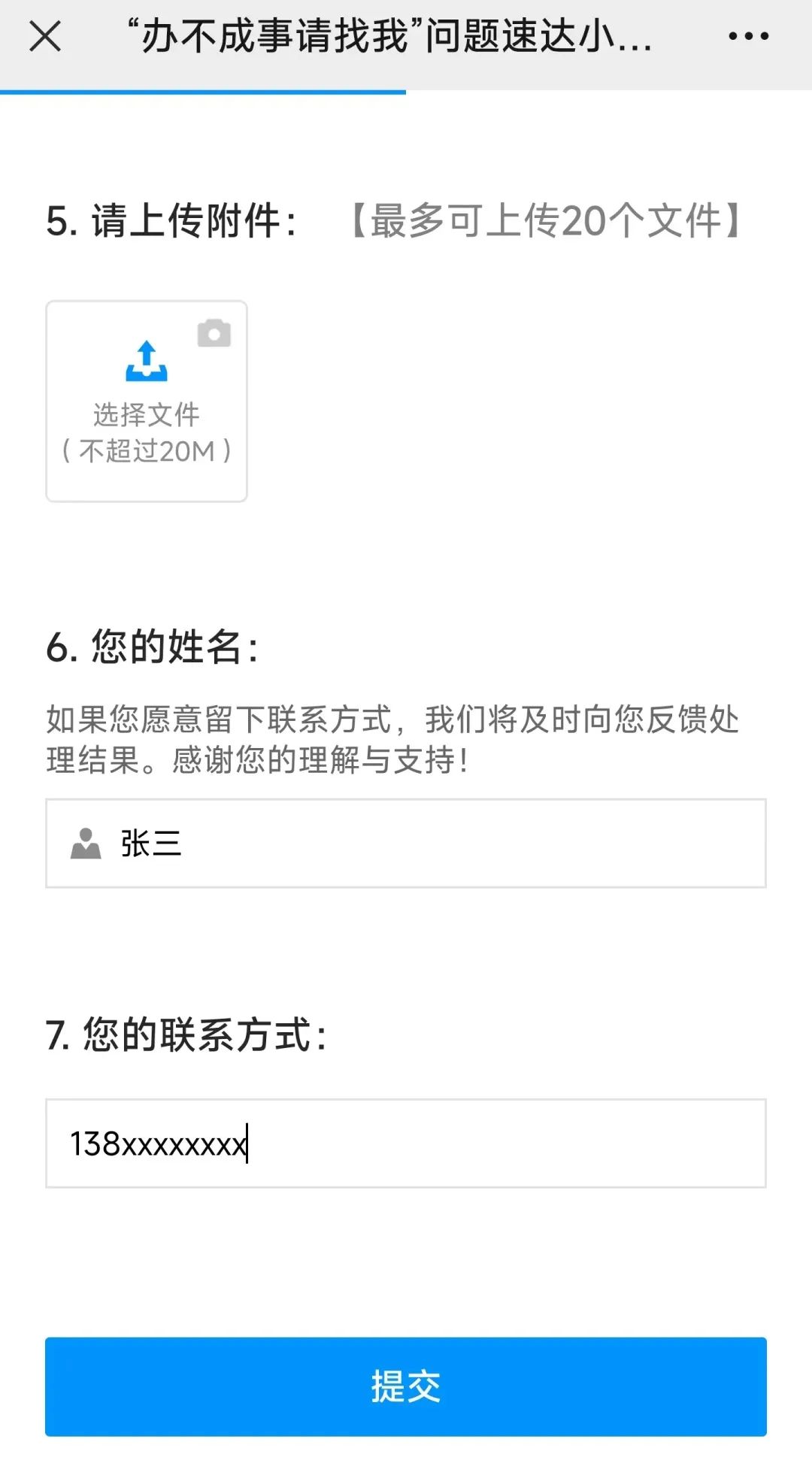812x1457 pixels.
Task: Tap the 选择文件 upload box
Action: (147, 401)
